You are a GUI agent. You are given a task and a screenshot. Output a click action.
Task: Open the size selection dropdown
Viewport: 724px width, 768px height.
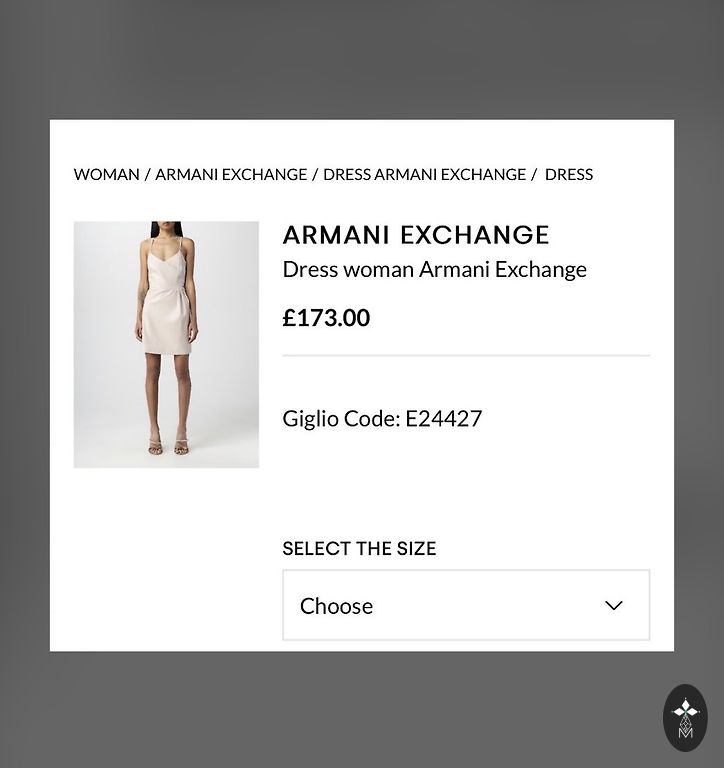[x=466, y=605]
